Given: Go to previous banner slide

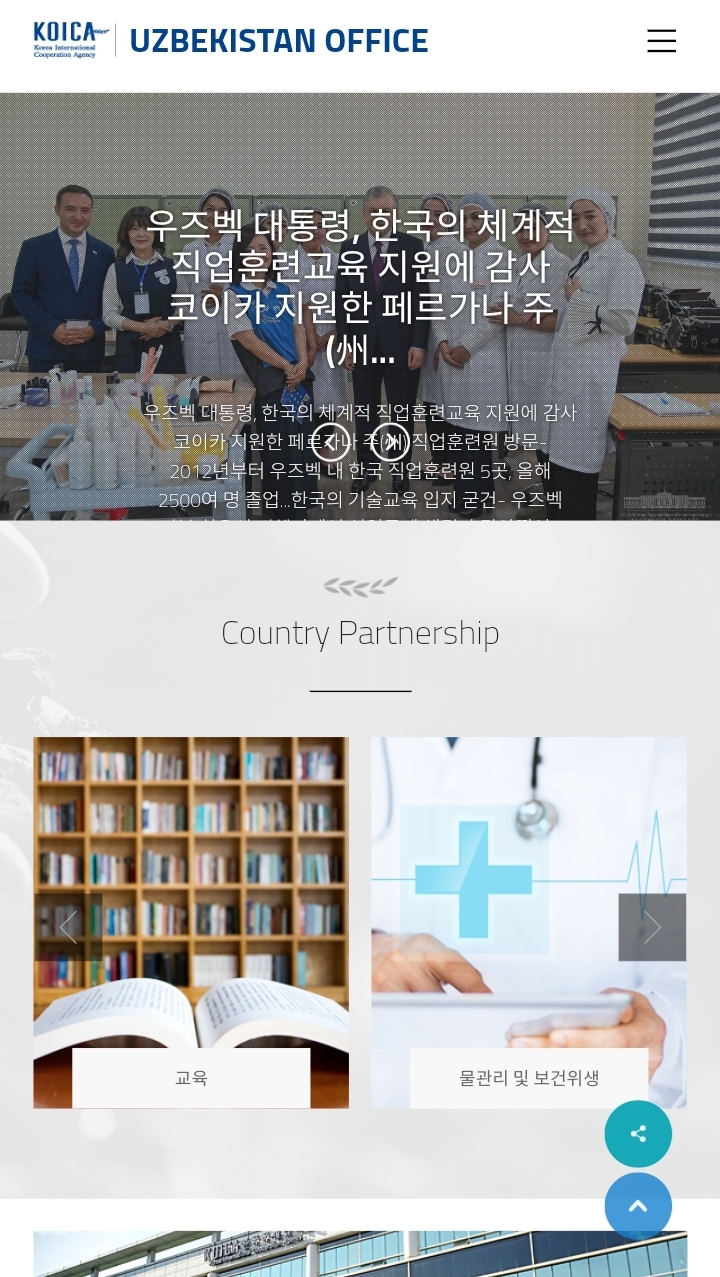Looking at the screenshot, I should tap(331, 441).
